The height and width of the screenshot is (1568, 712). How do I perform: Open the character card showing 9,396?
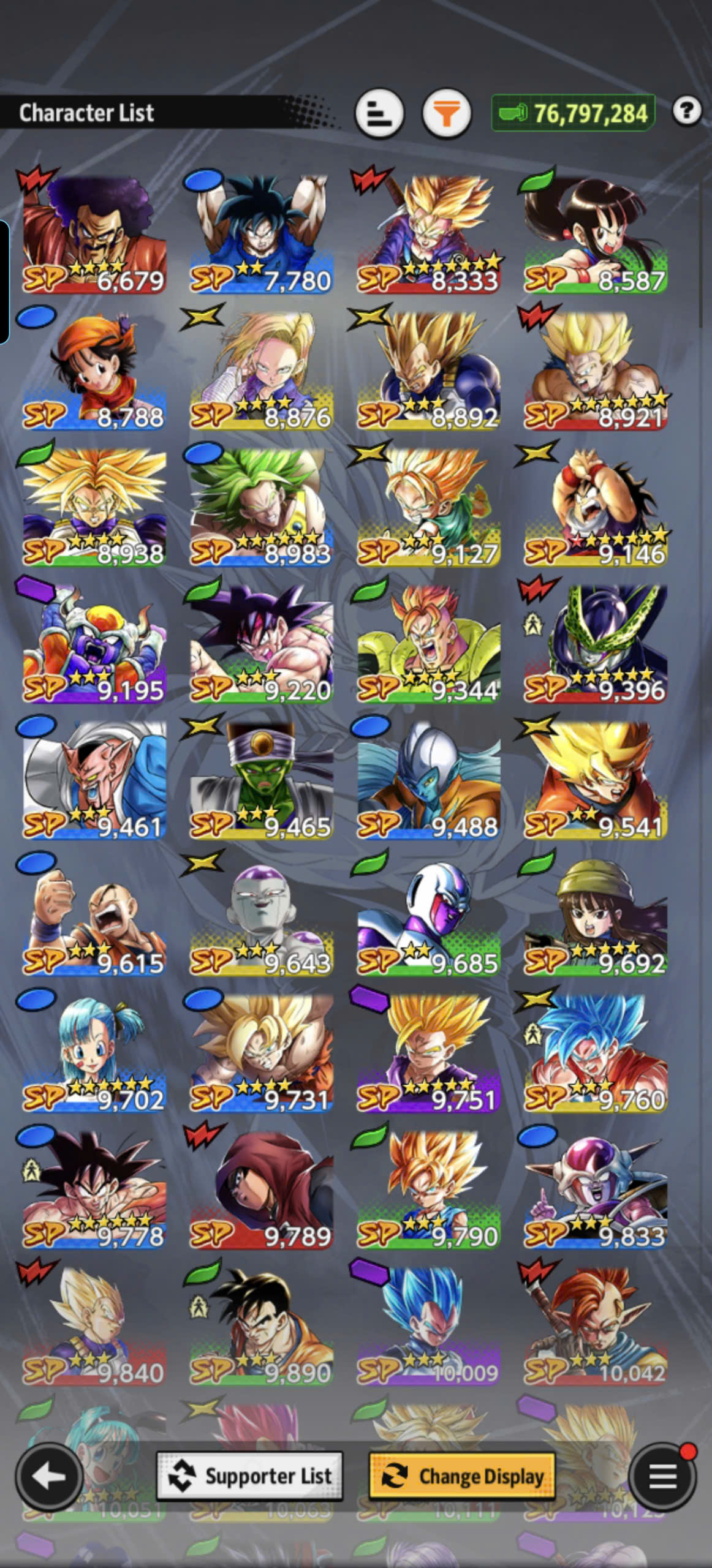tap(595, 644)
